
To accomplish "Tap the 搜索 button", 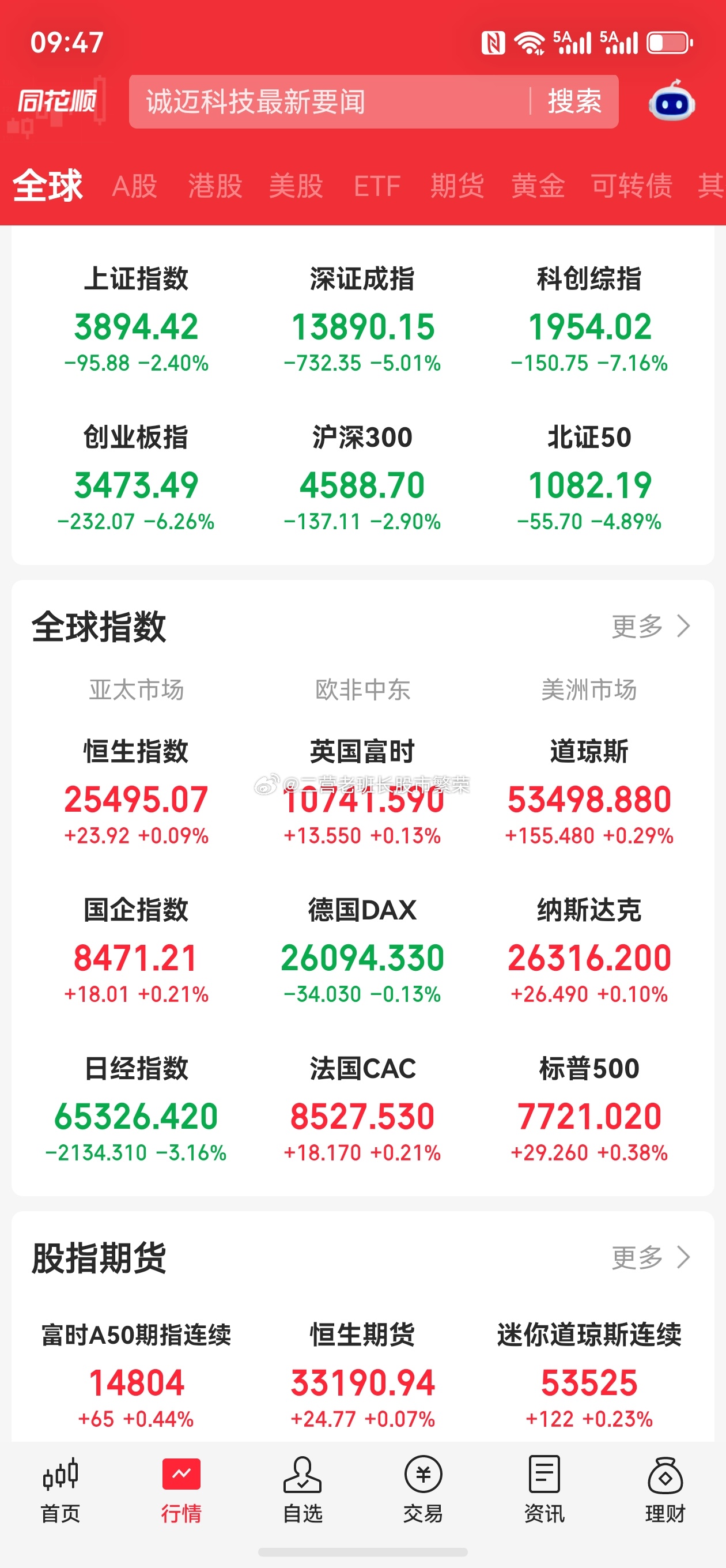I will pyautogui.click(x=574, y=101).
